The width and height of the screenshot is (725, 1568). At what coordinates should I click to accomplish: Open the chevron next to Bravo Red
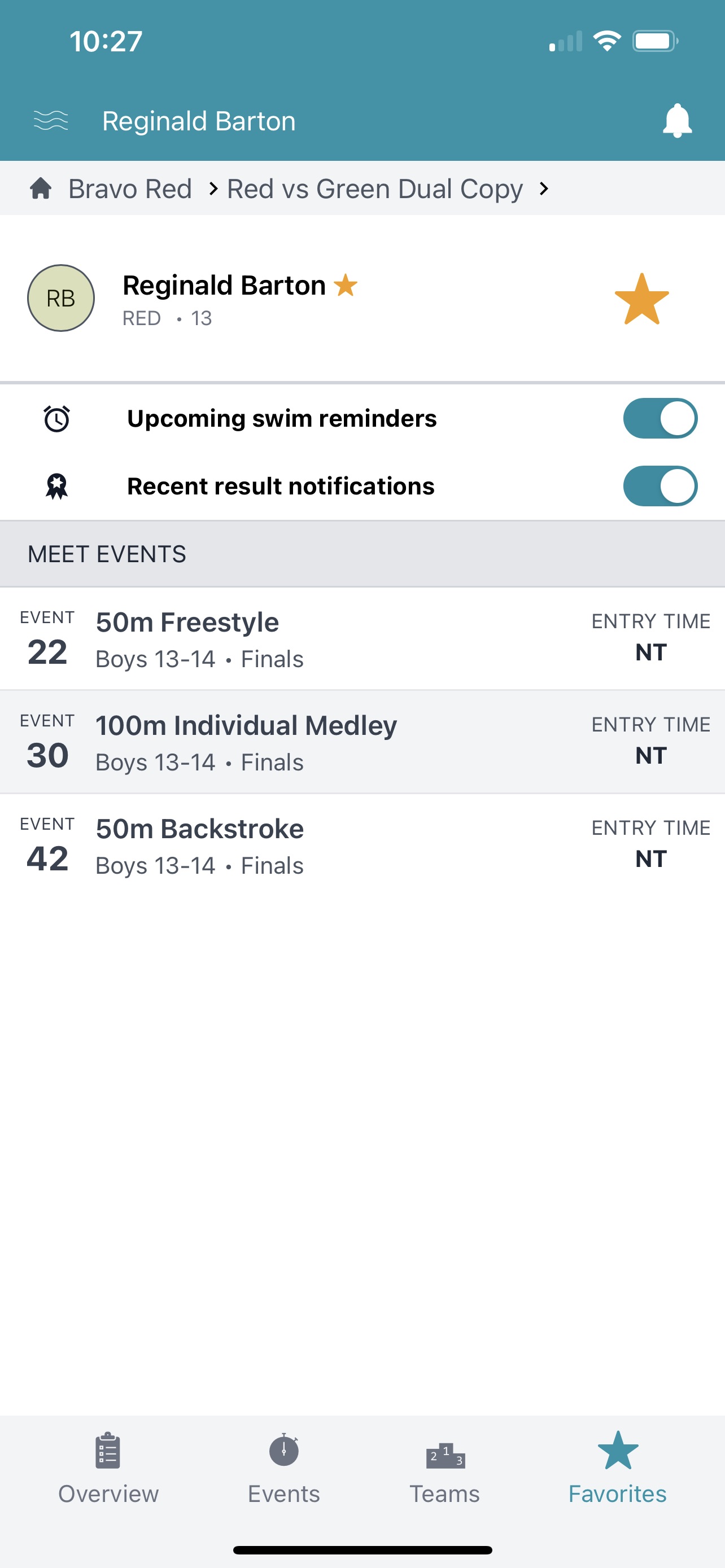coord(213,189)
